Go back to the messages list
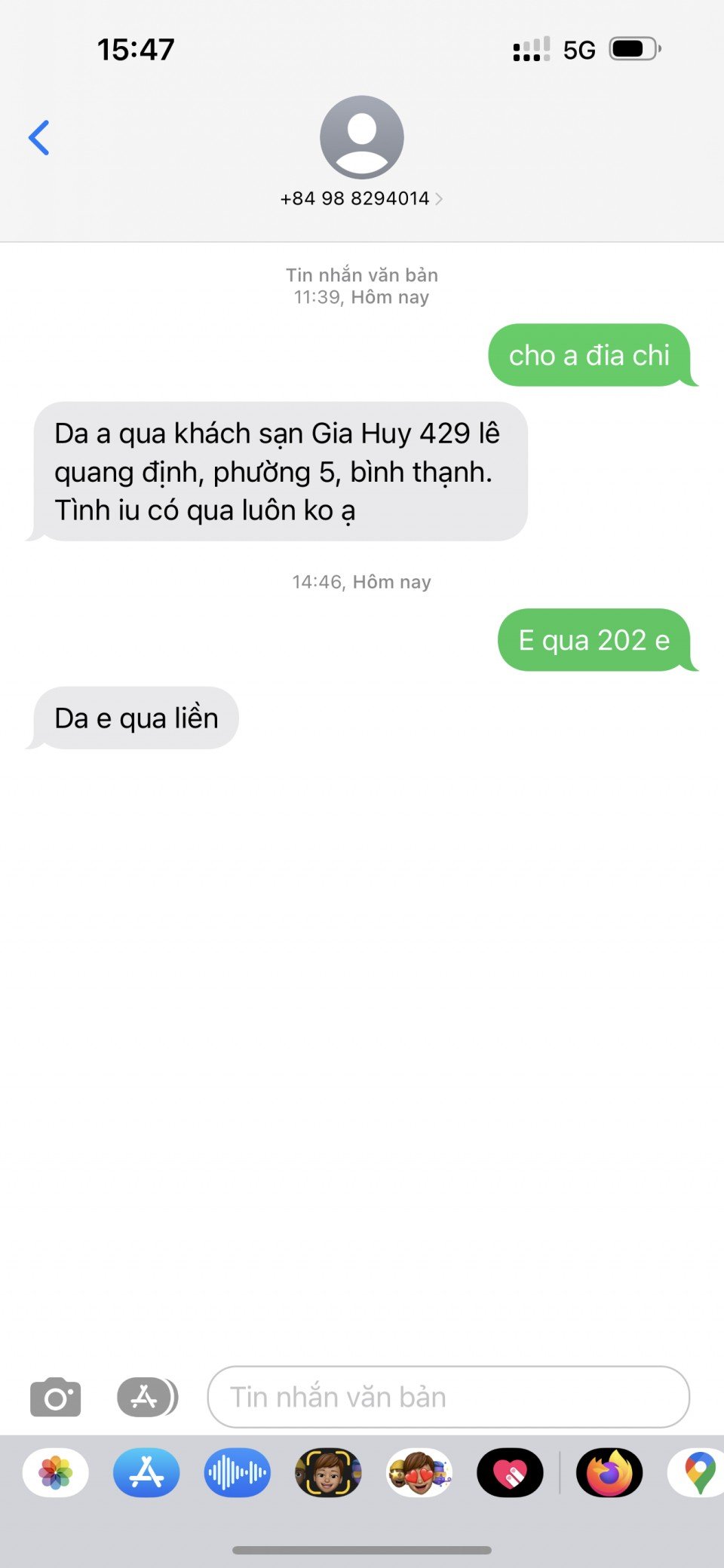This screenshot has width=724, height=1568. (39, 138)
